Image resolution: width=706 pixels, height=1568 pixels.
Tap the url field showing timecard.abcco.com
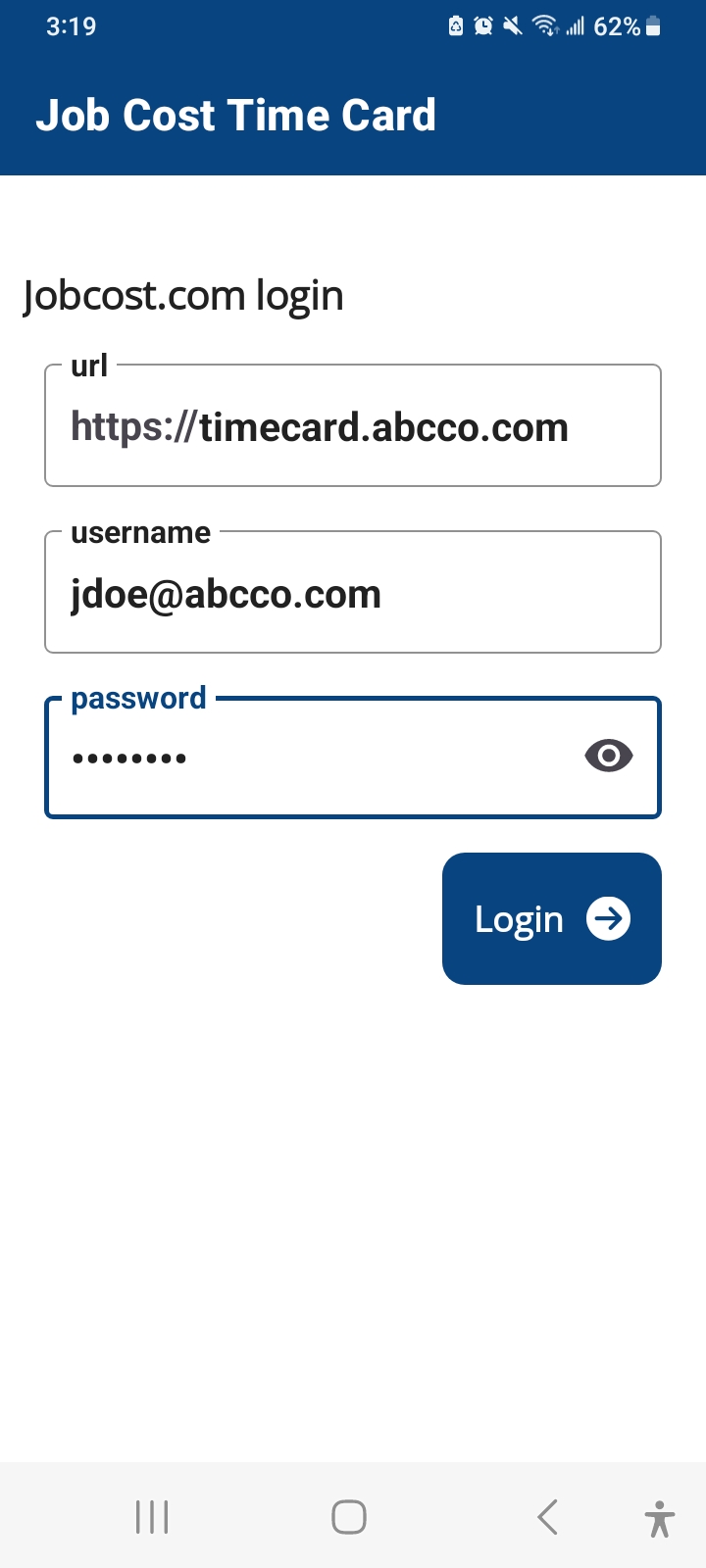point(353,425)
